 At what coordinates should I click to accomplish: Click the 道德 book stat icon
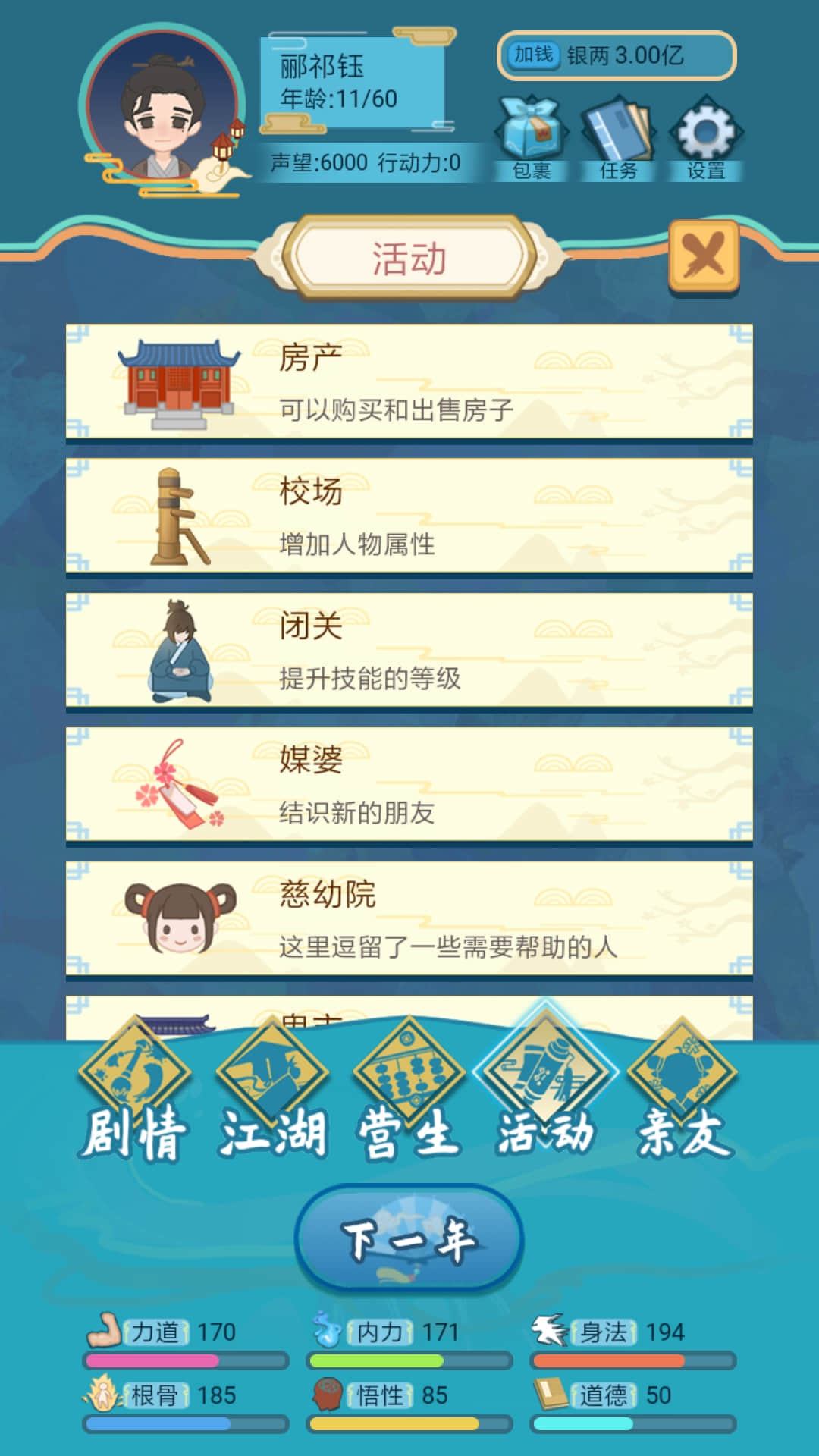pyautogui.click(x=552, y=1394)
